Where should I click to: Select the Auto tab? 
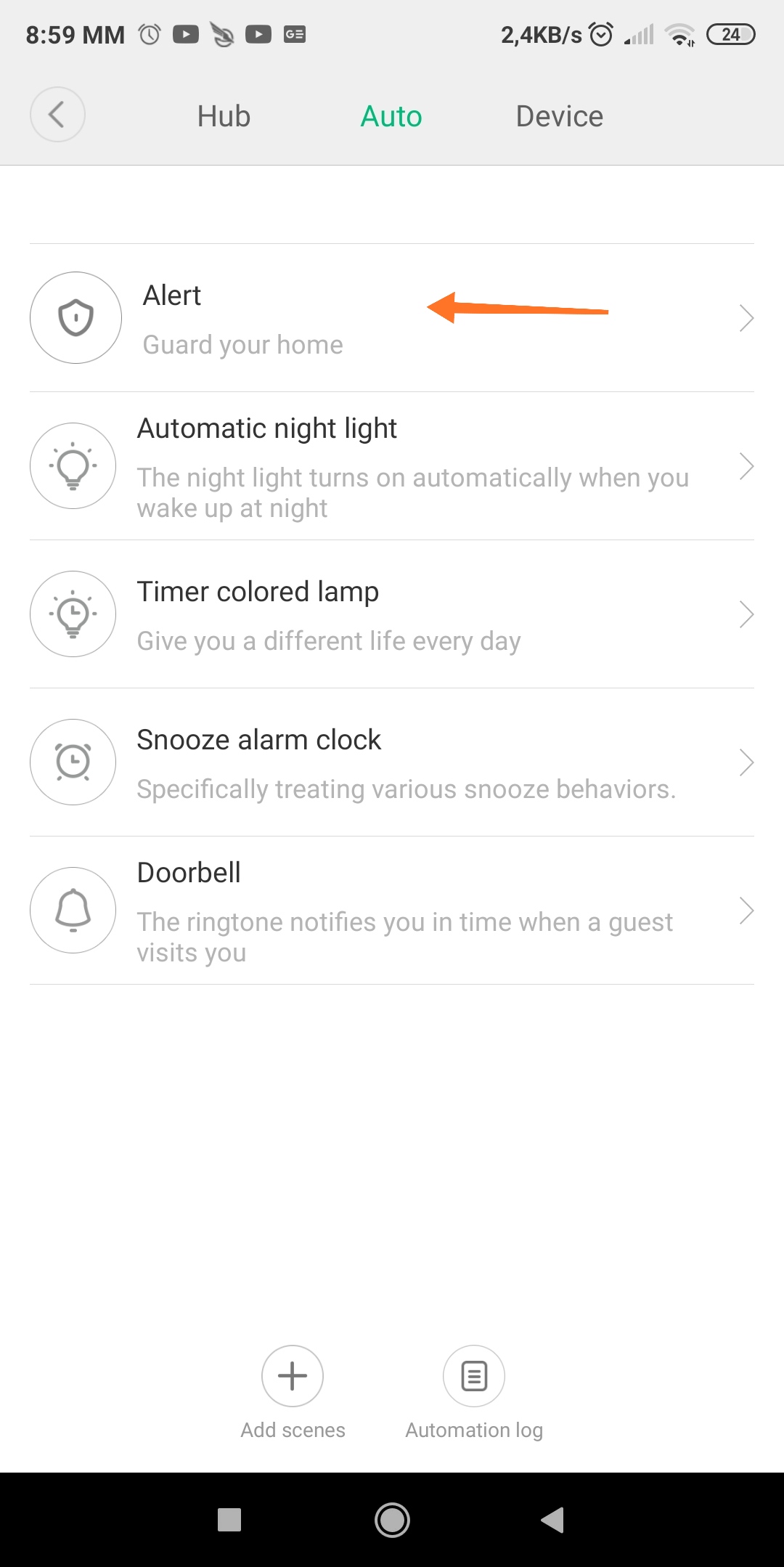point(391,116)
